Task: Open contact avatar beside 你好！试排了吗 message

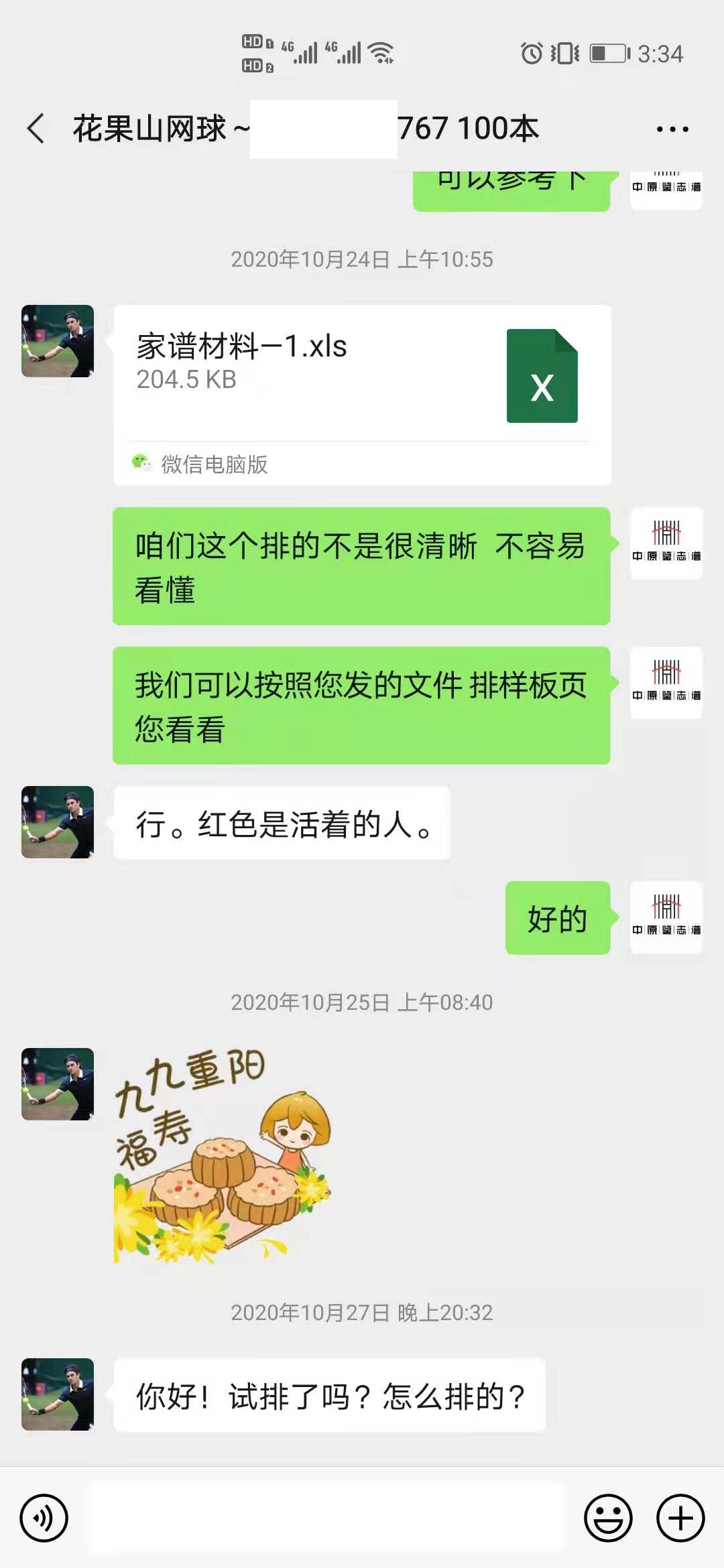Action: tap(58, 1394)
